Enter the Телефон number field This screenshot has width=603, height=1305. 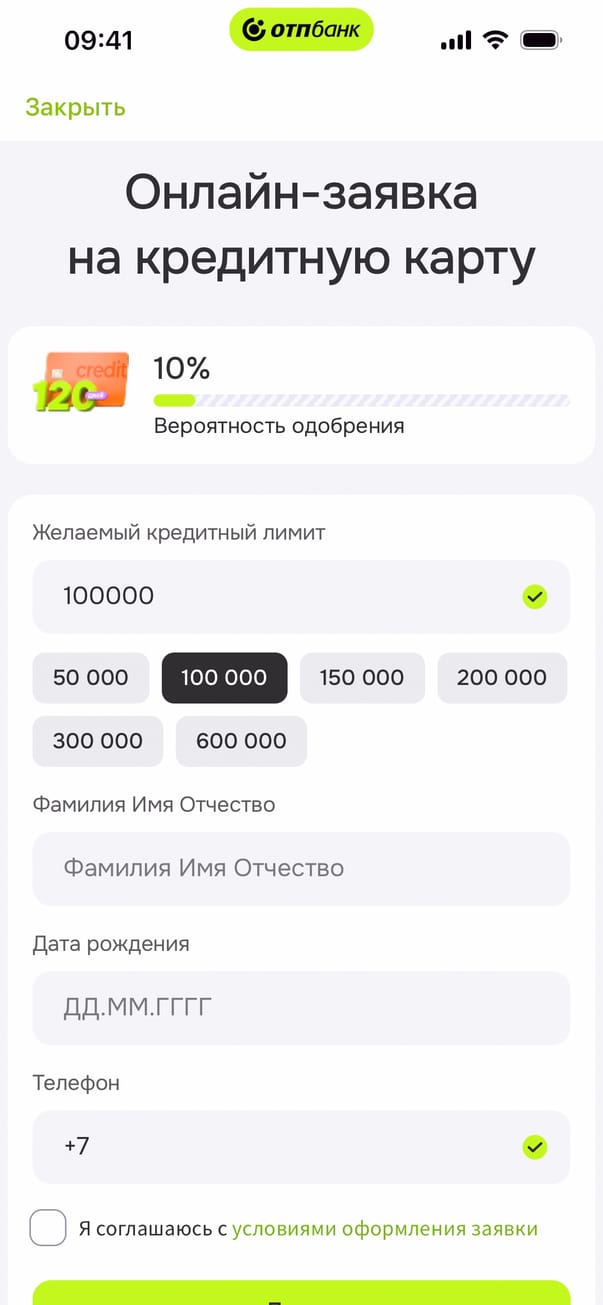point(280,1146)
